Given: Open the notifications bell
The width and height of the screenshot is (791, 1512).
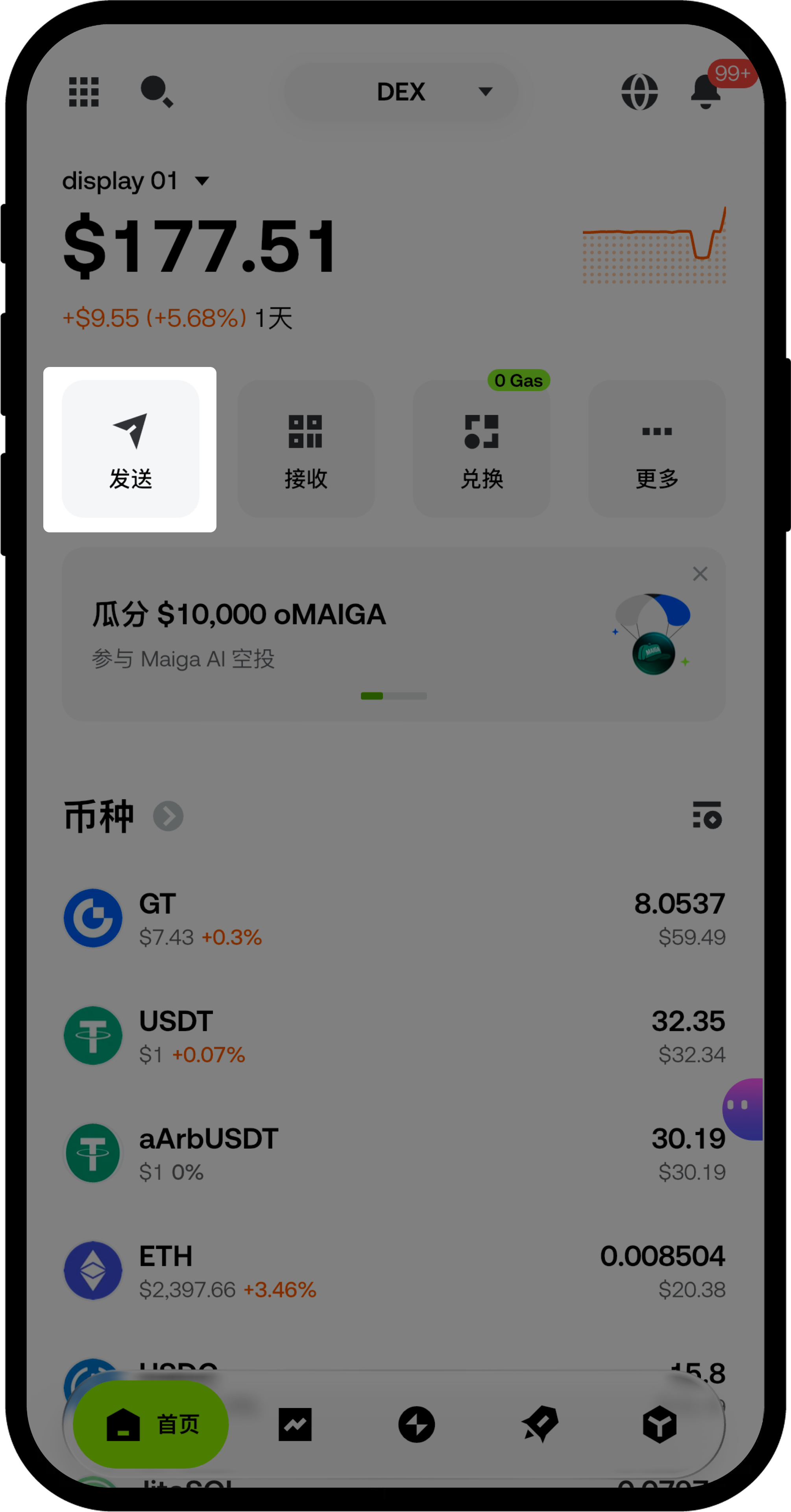Looking at the screenshot, I should click(x=706, y=92).
